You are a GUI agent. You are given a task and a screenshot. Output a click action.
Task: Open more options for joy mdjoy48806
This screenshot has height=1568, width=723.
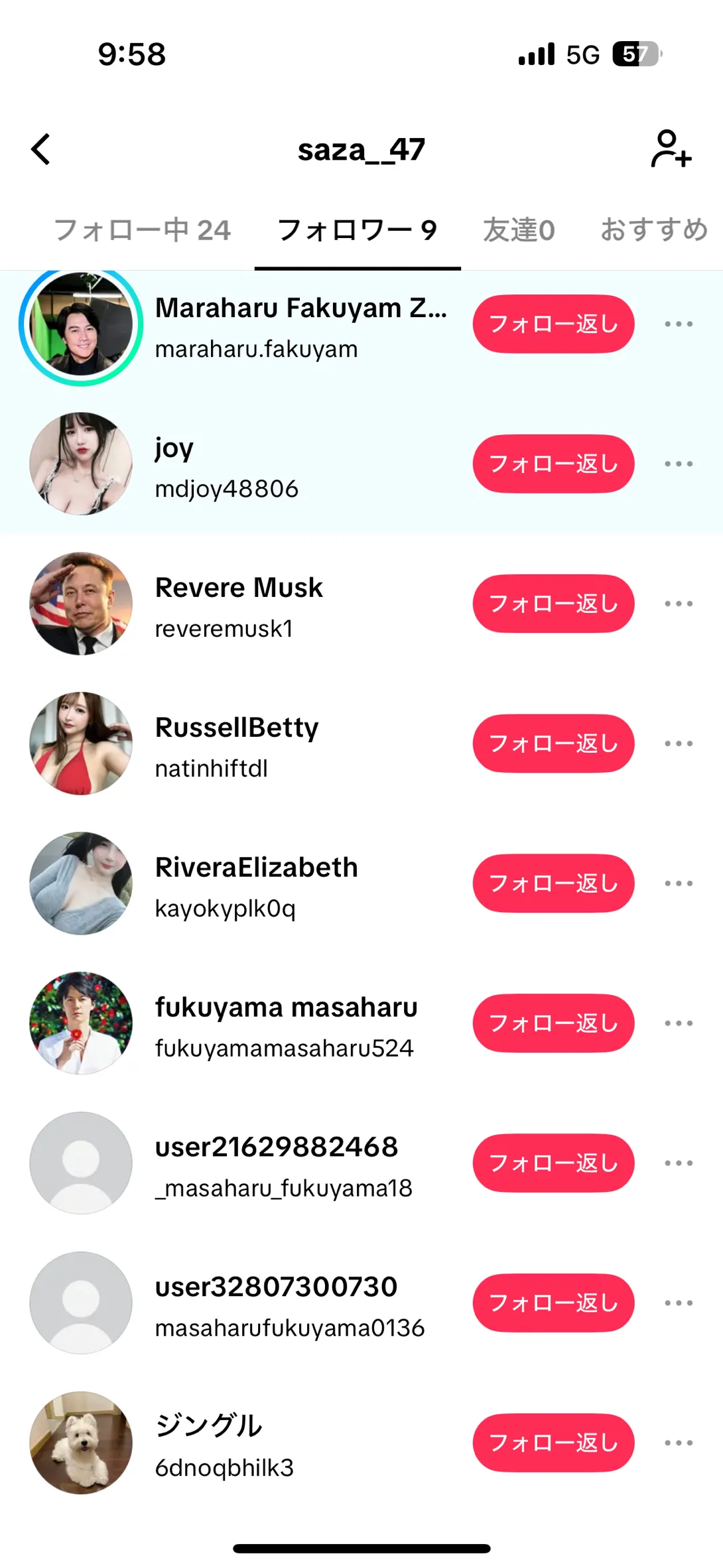[x=679, y=464]
